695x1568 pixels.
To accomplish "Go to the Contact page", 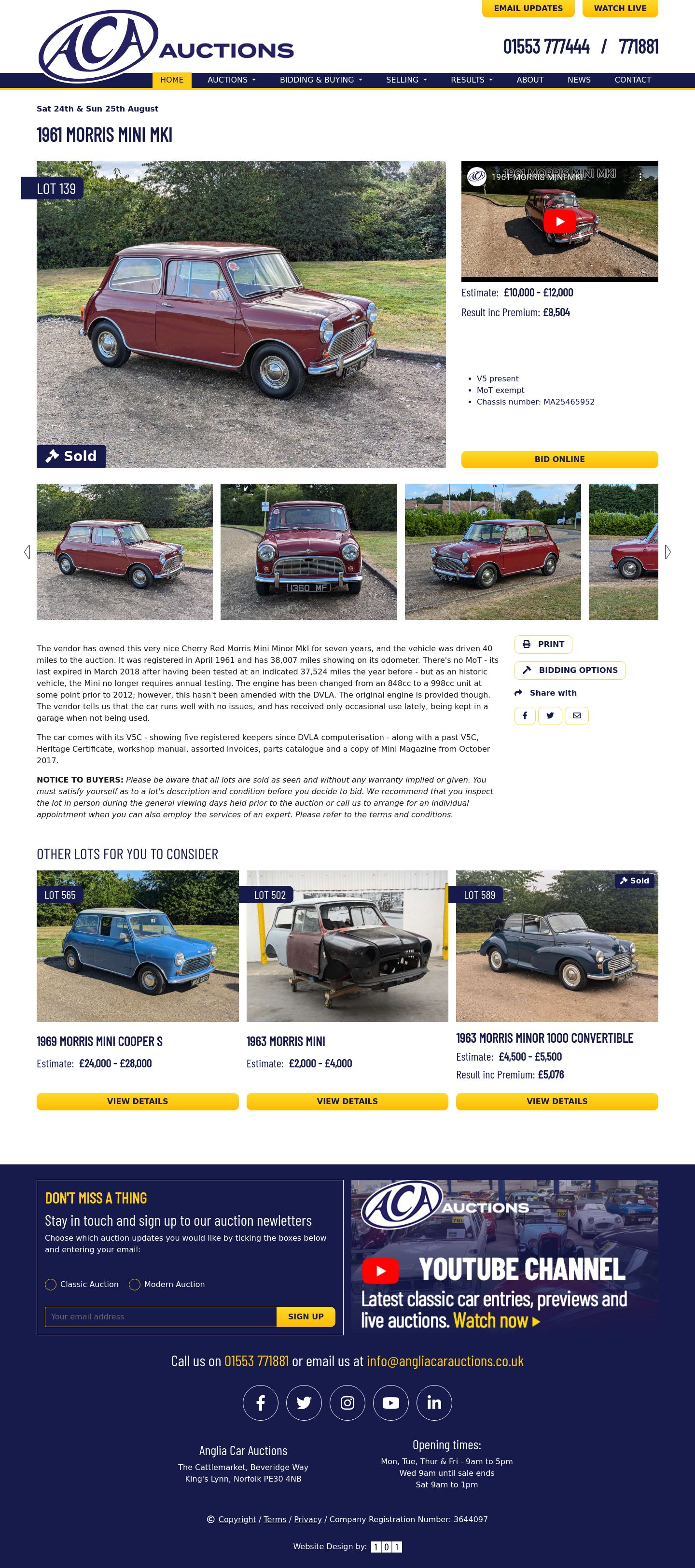I will [632, 80].
